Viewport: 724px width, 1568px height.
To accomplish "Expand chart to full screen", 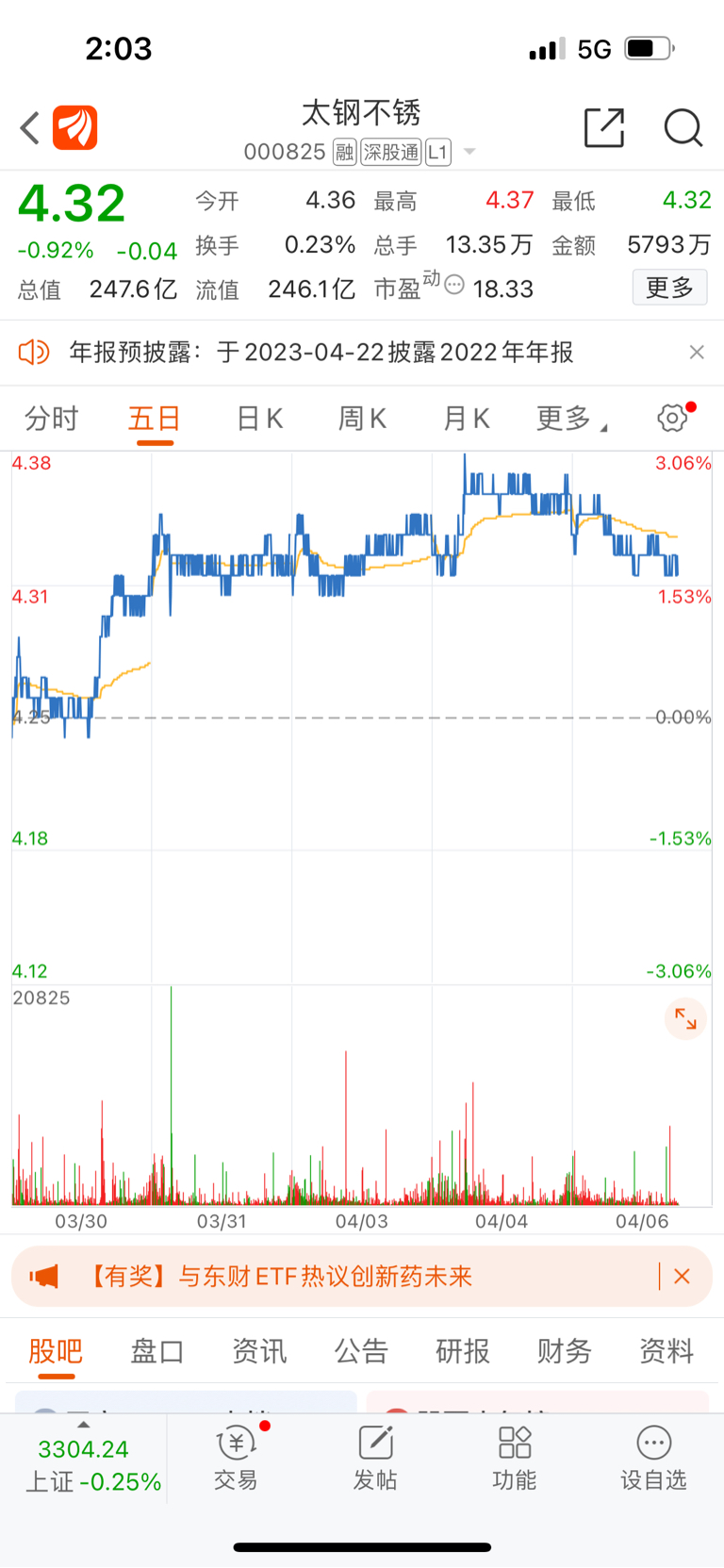I will tap(685, 1019).
